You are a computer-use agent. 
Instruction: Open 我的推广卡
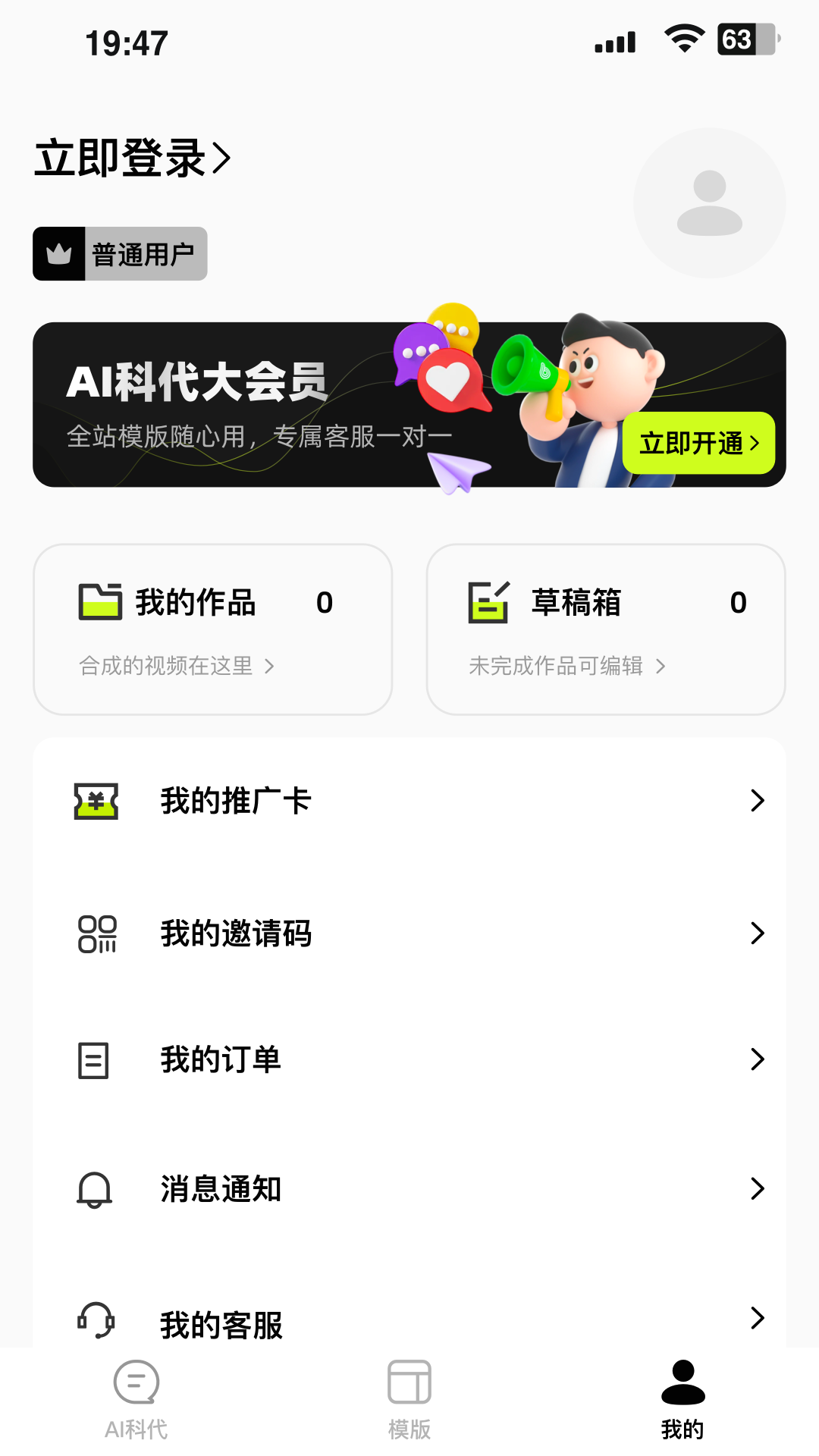pyautogui.click(x=409, y=801)
